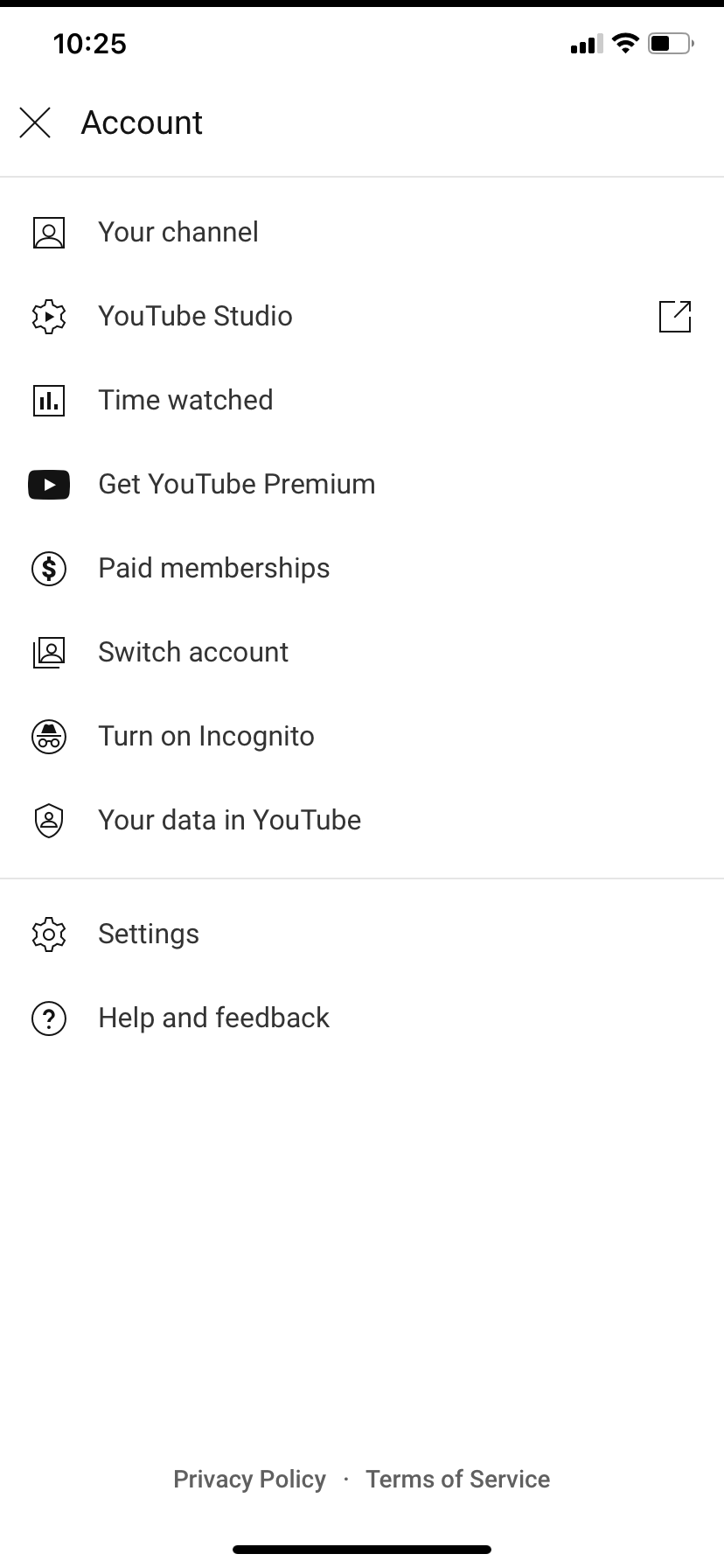
Task: Go to Settings
Action: (x=149, y=934)
